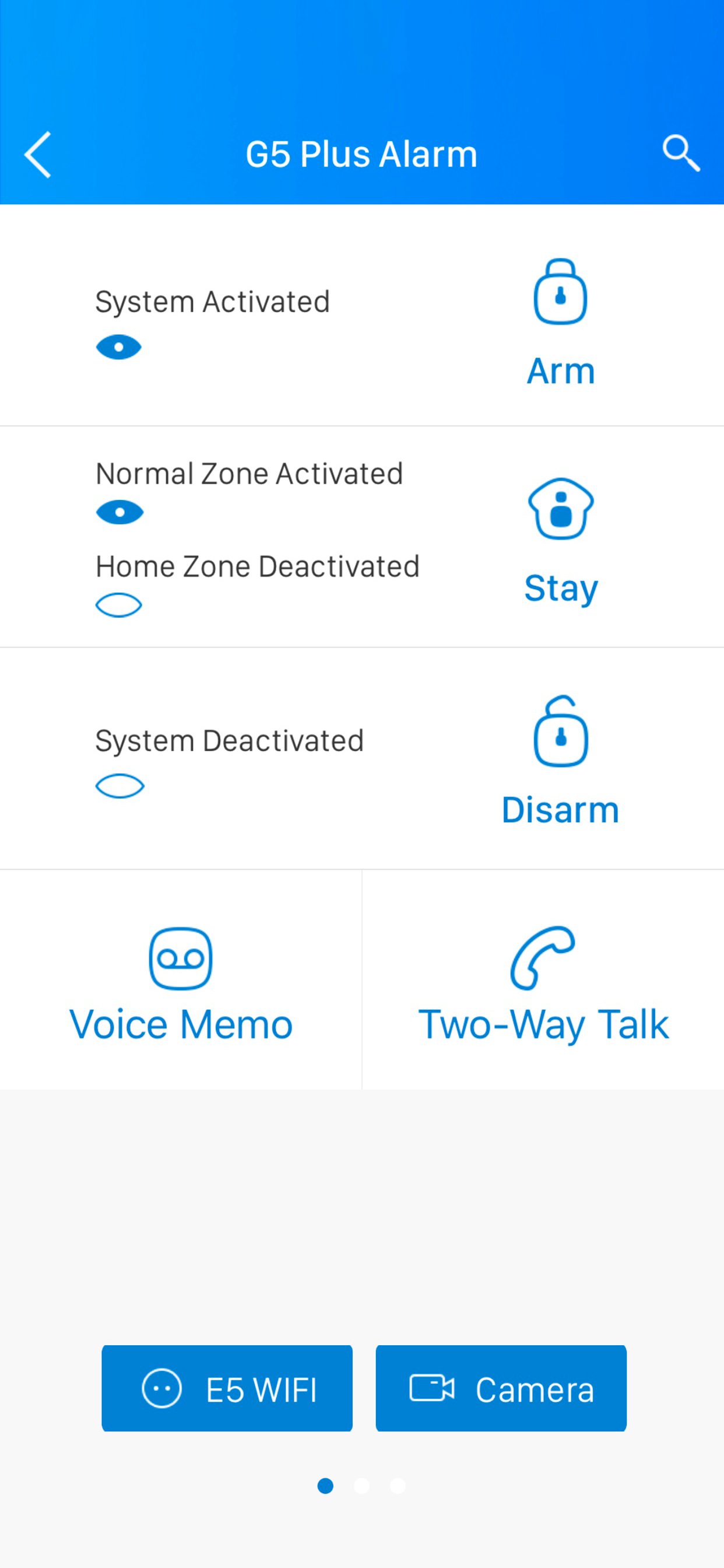
Task: Jump to third page via pager dot
Action: pyautogui.click(x=398, y=1486)
